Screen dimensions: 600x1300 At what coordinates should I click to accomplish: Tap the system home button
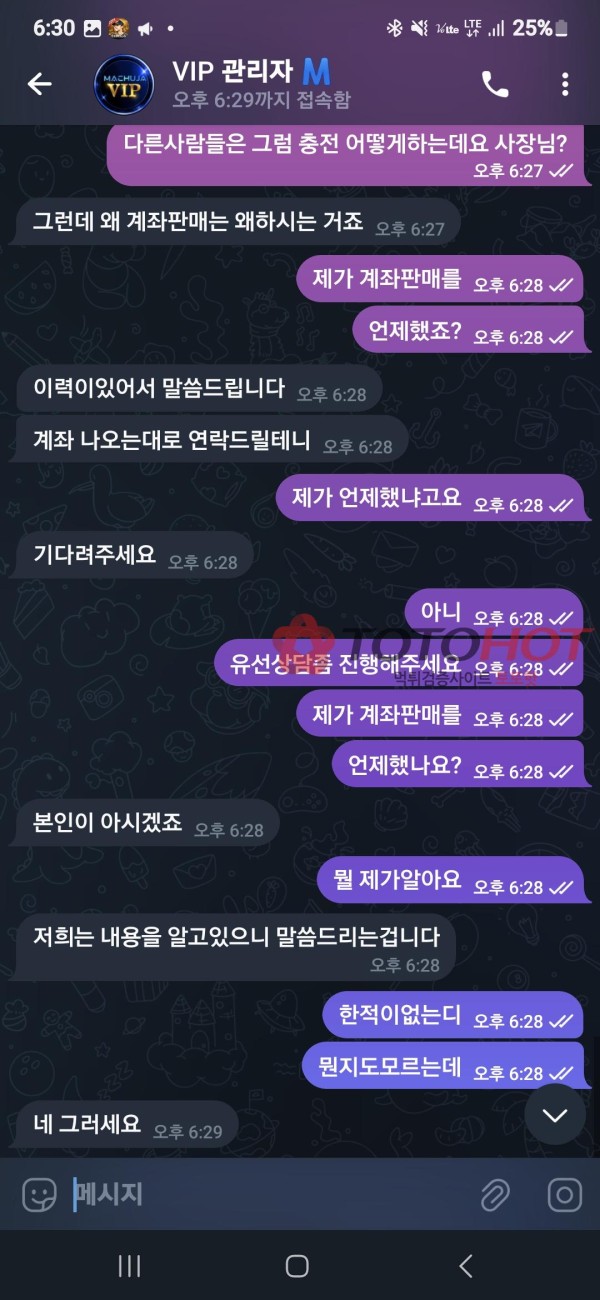(x=297, y=1266)
